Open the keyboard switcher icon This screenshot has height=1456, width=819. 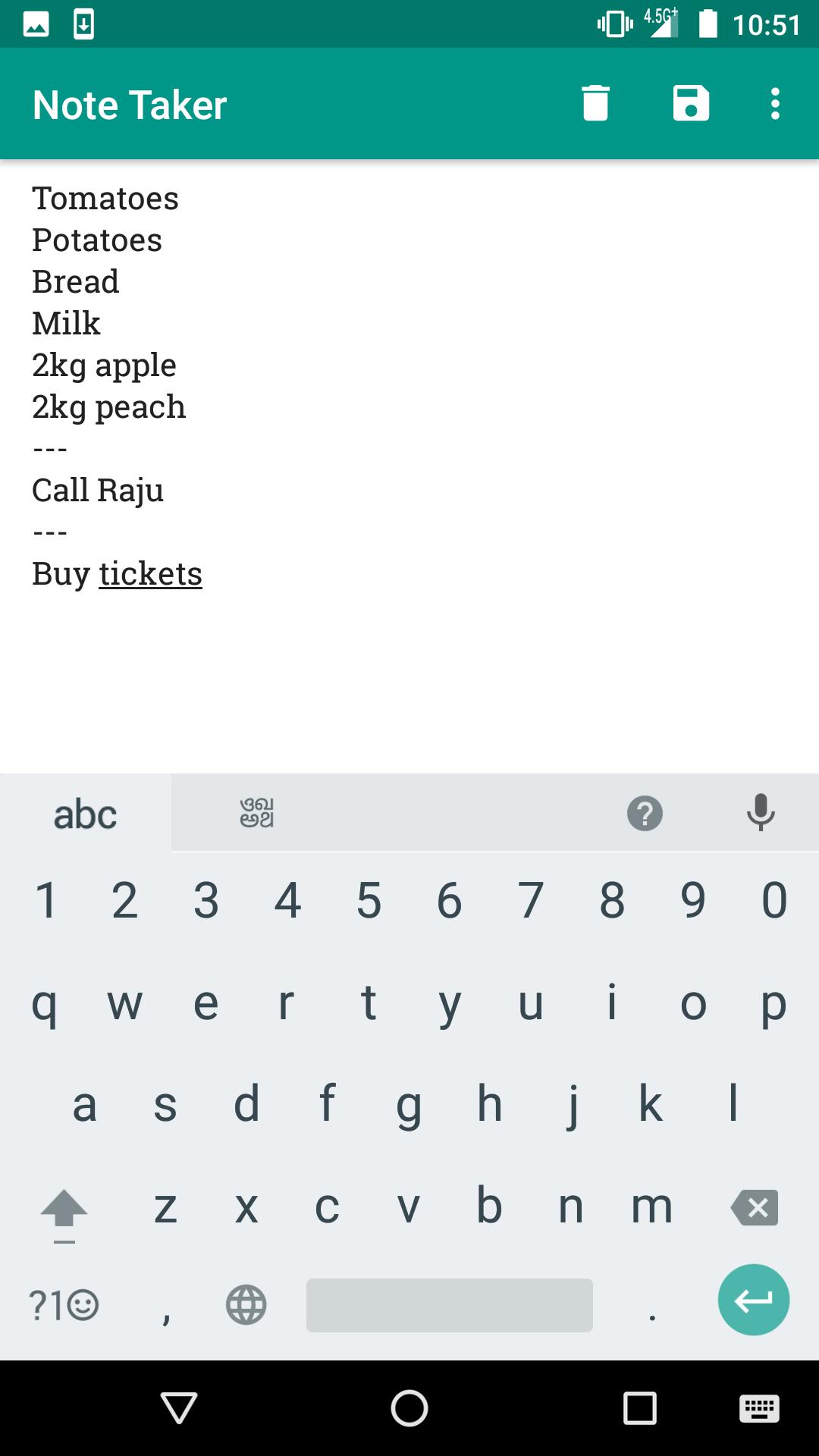(x=759, y=1408)
